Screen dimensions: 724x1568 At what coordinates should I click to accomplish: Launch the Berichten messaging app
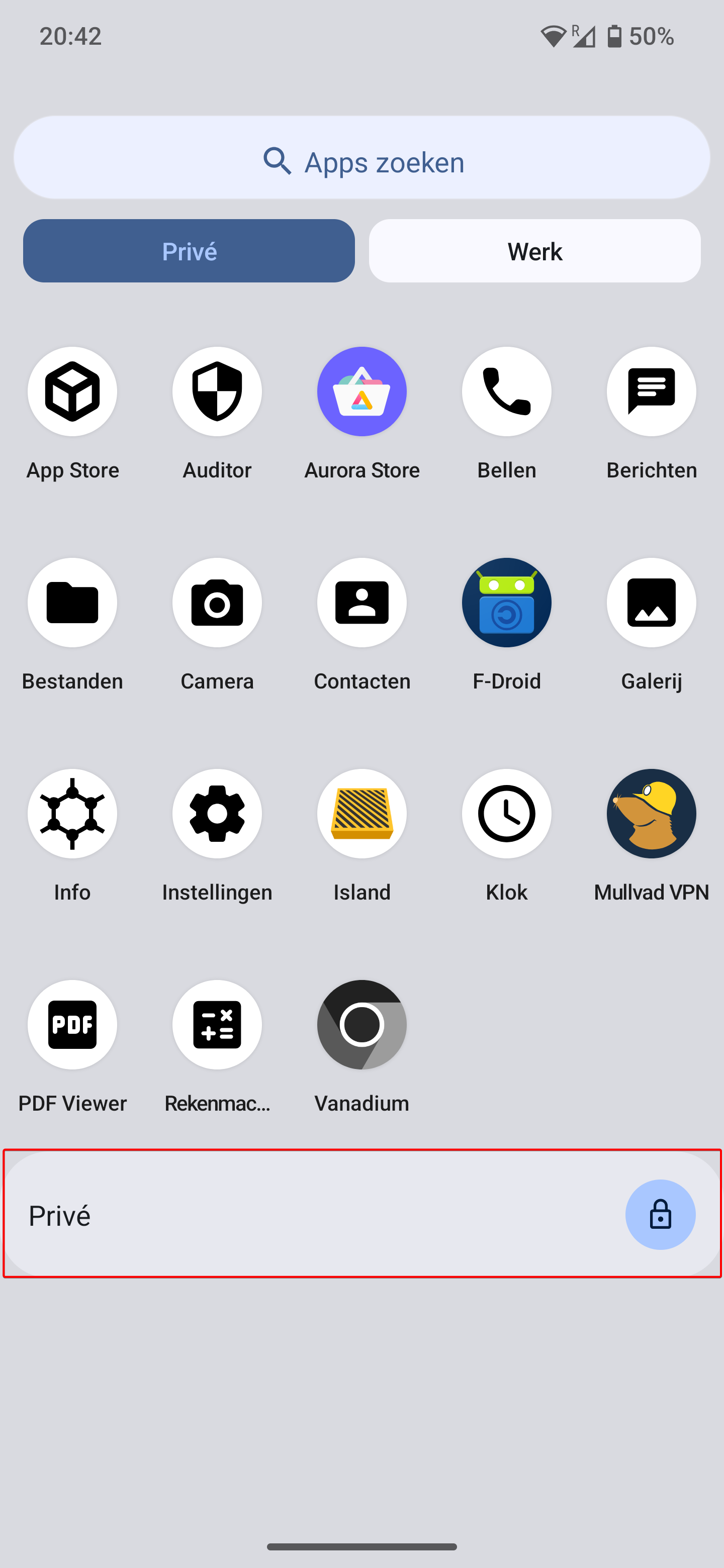click(x=652, y=392)
